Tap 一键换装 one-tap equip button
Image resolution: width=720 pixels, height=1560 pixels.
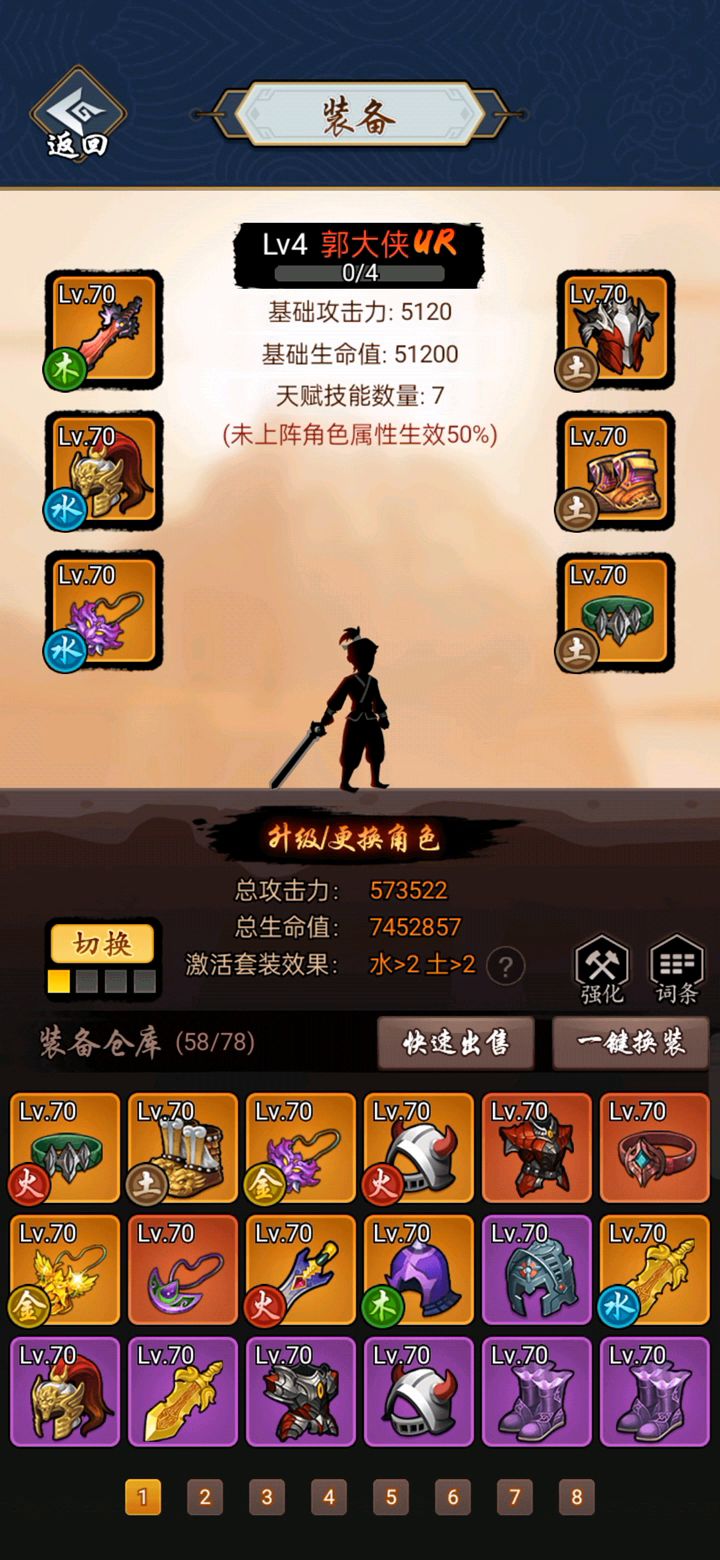click(x=630, y=1043)
